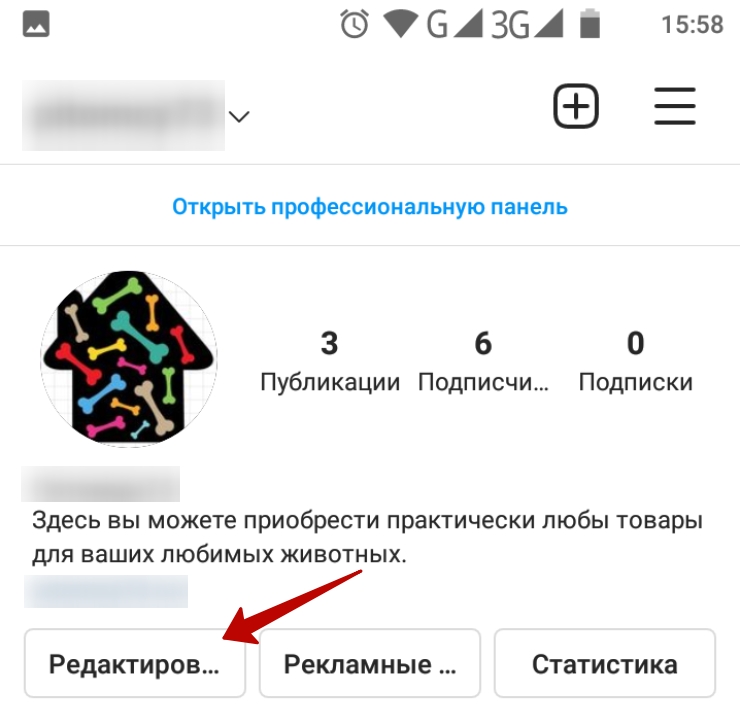This screenshot has width=740, height=711.
Task: Open the create new post plus icon
Action: click(576, 106)
